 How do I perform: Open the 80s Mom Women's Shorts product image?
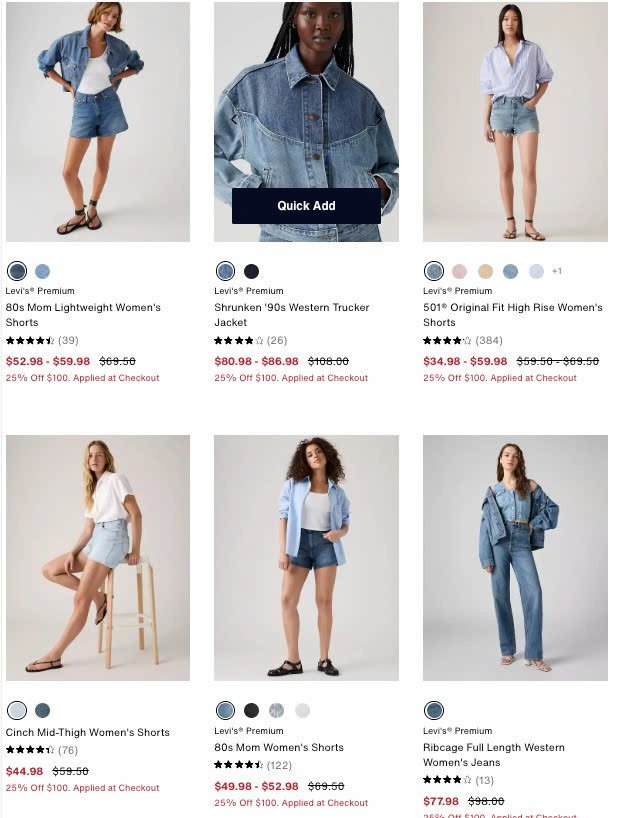click(x=306, y=557)
